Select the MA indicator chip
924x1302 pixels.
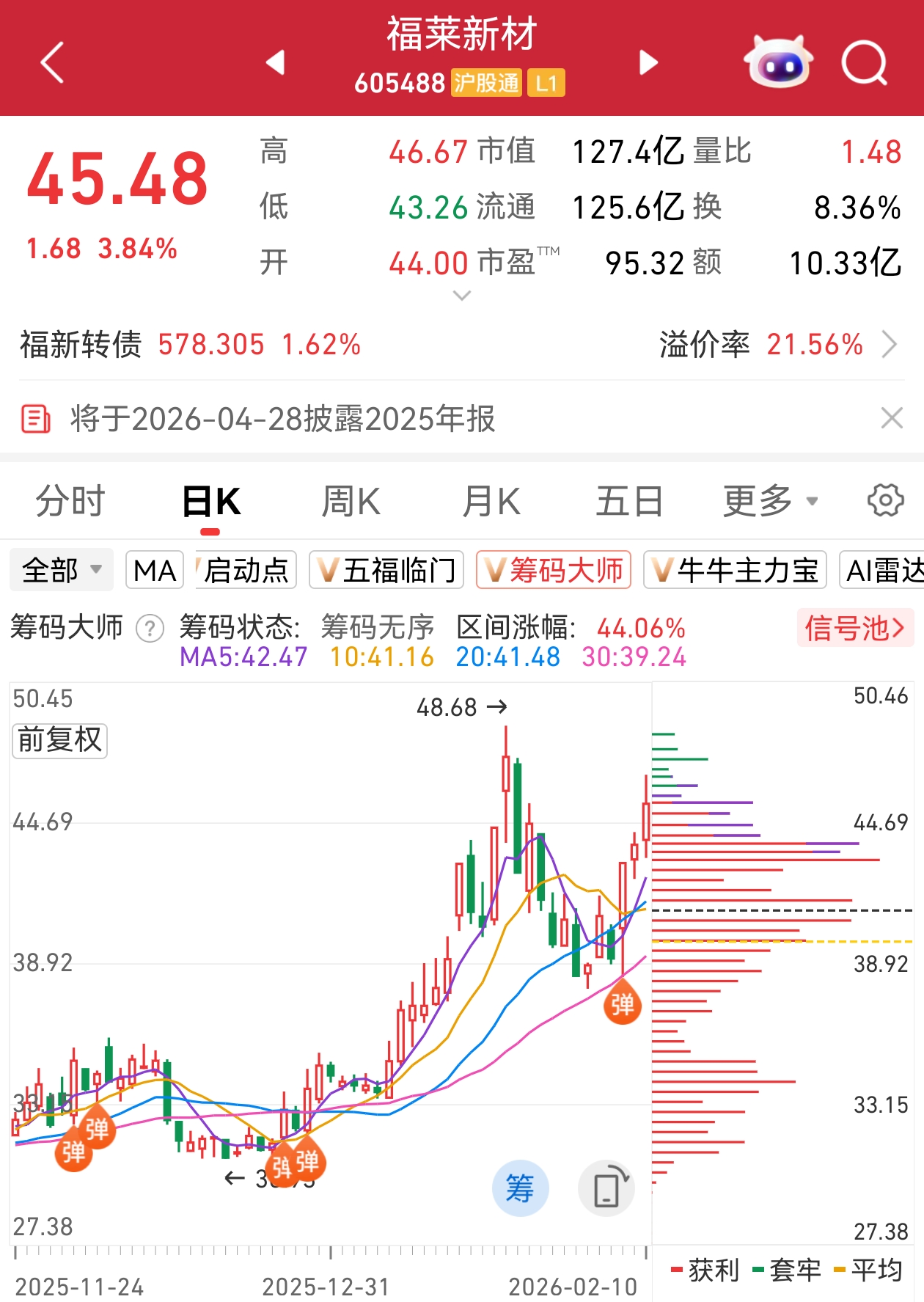[155, 570]
